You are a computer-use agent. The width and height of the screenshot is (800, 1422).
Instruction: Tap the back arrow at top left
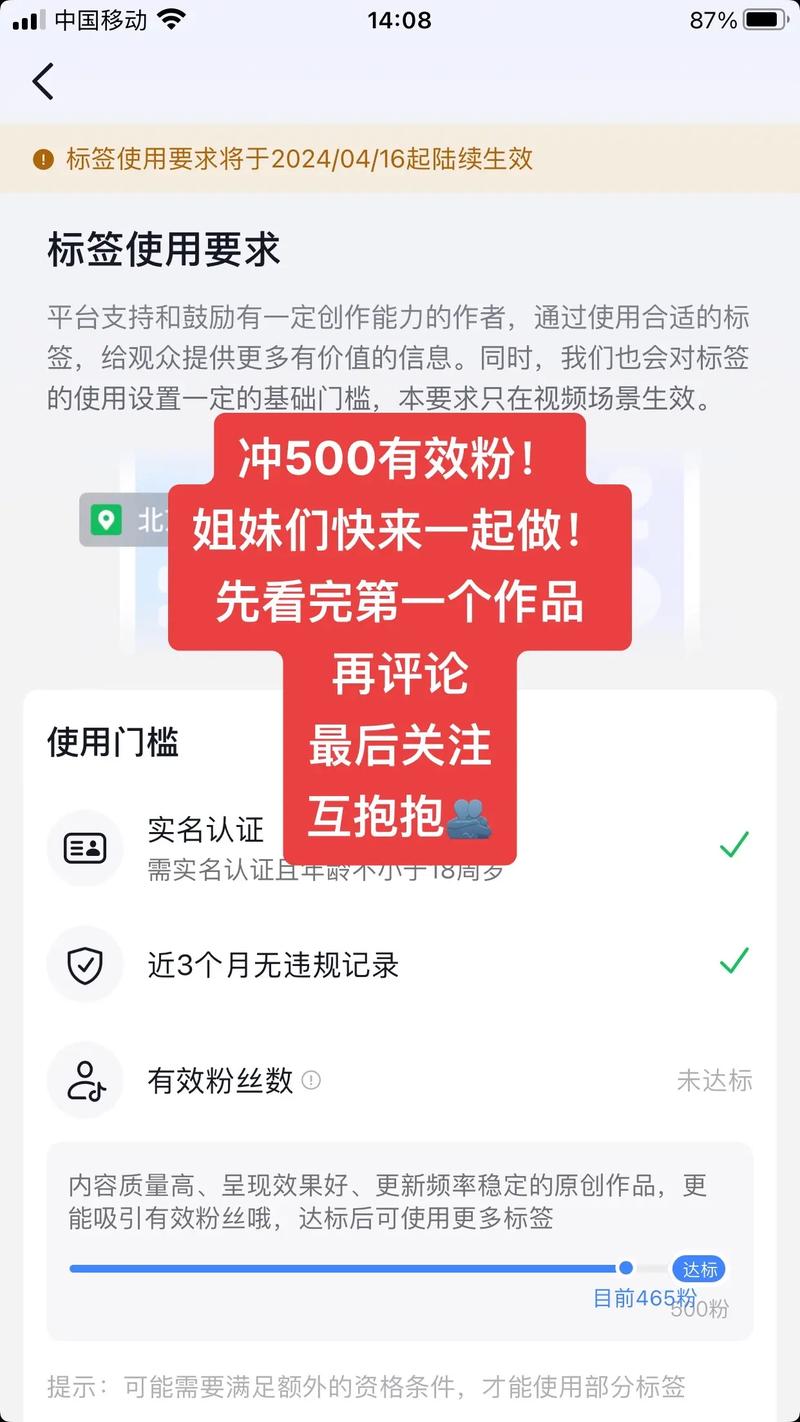pos(42,82)
